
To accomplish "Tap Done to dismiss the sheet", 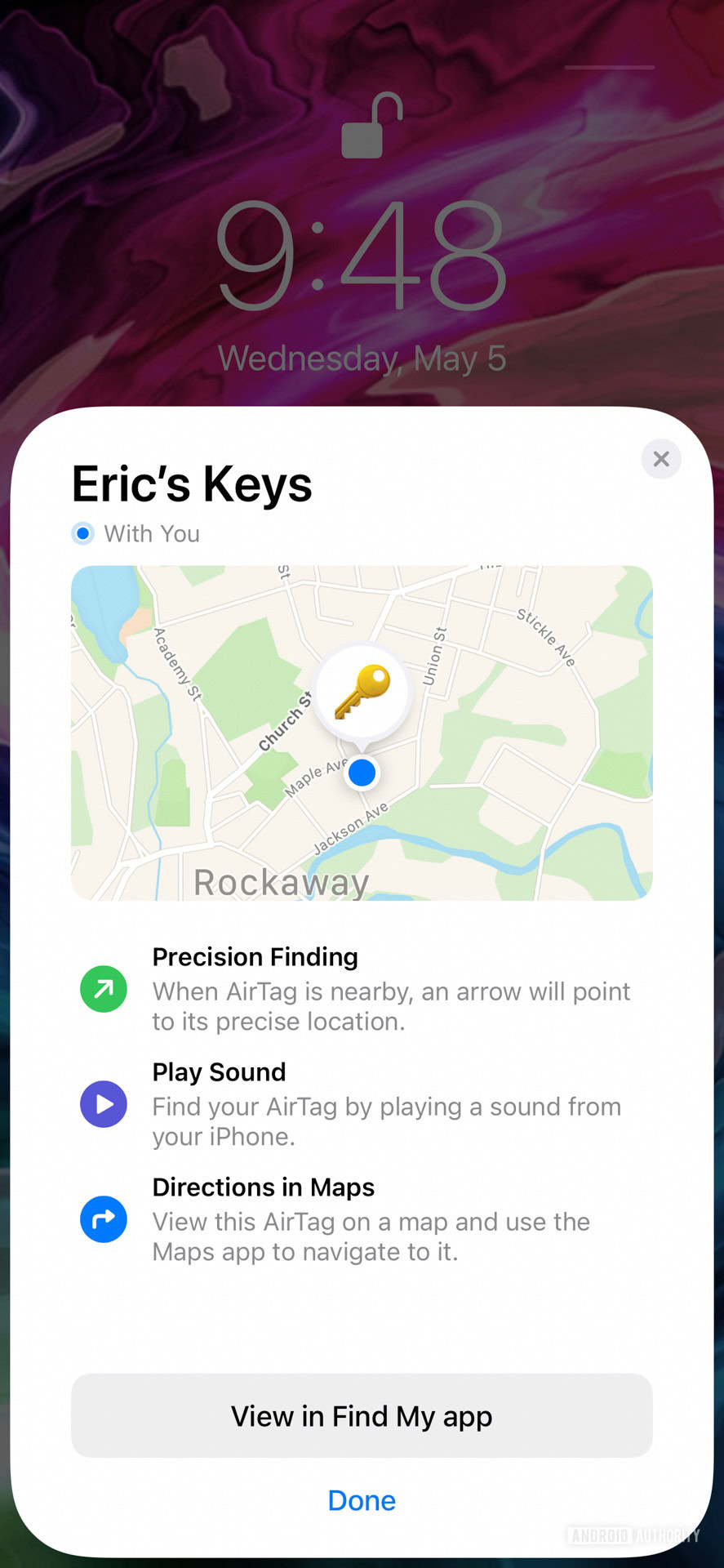I will click(362, 1500).
